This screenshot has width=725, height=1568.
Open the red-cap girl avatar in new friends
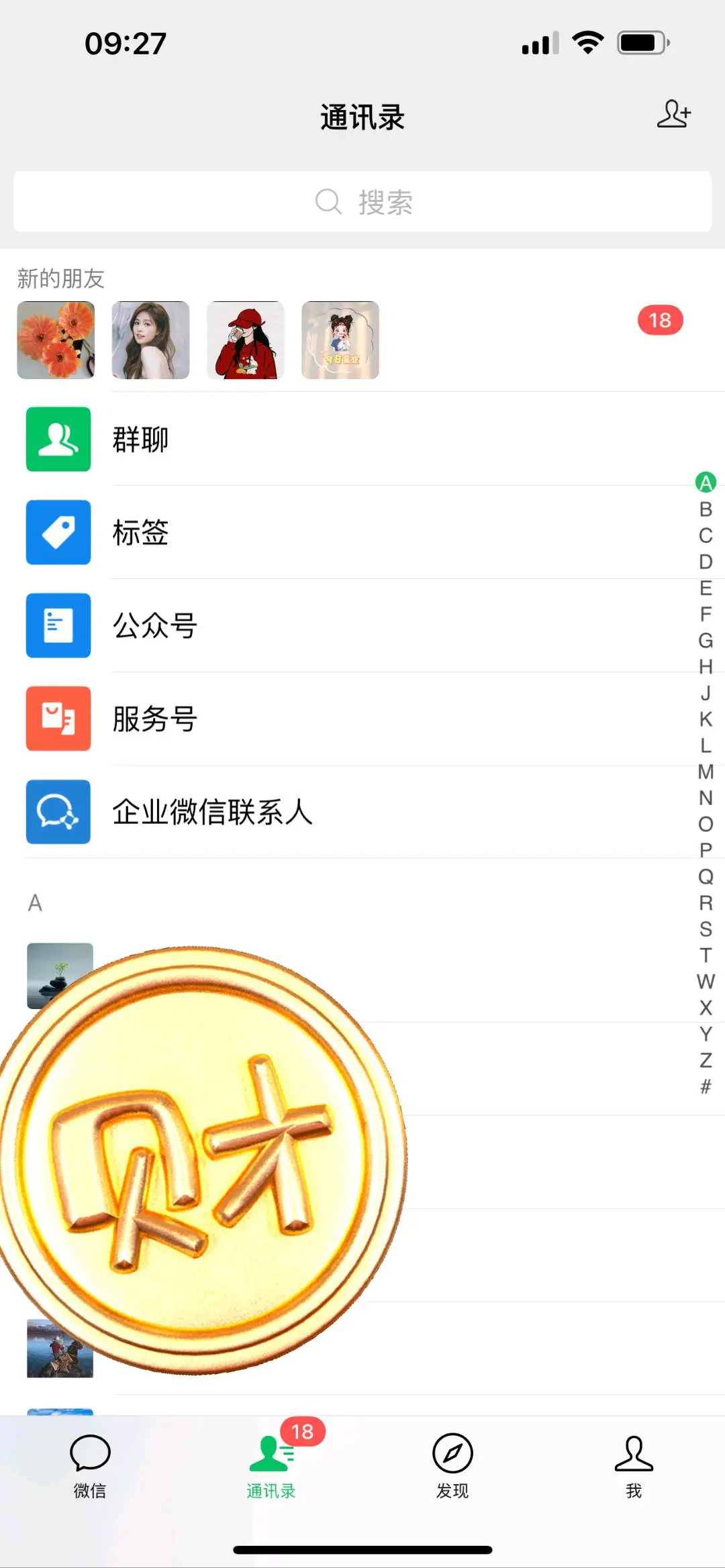coord(245,341)
